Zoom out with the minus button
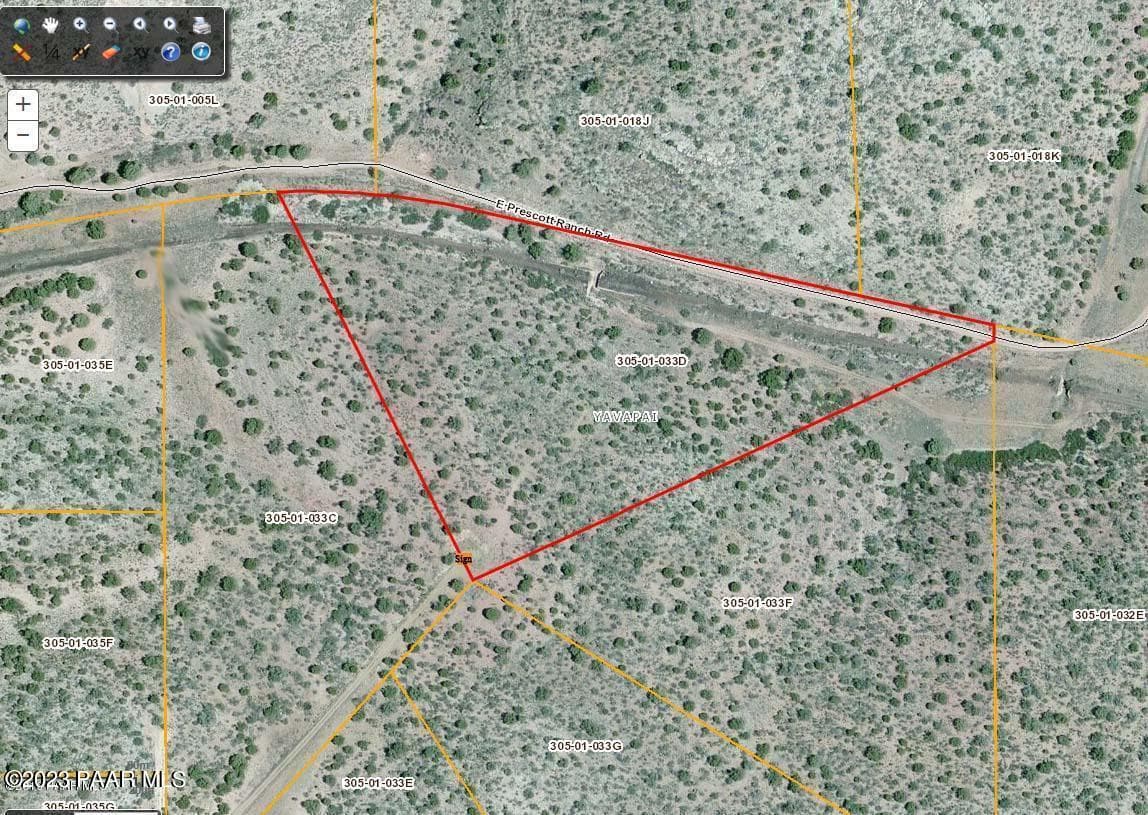1148x815 pixels. click(23, 134)
